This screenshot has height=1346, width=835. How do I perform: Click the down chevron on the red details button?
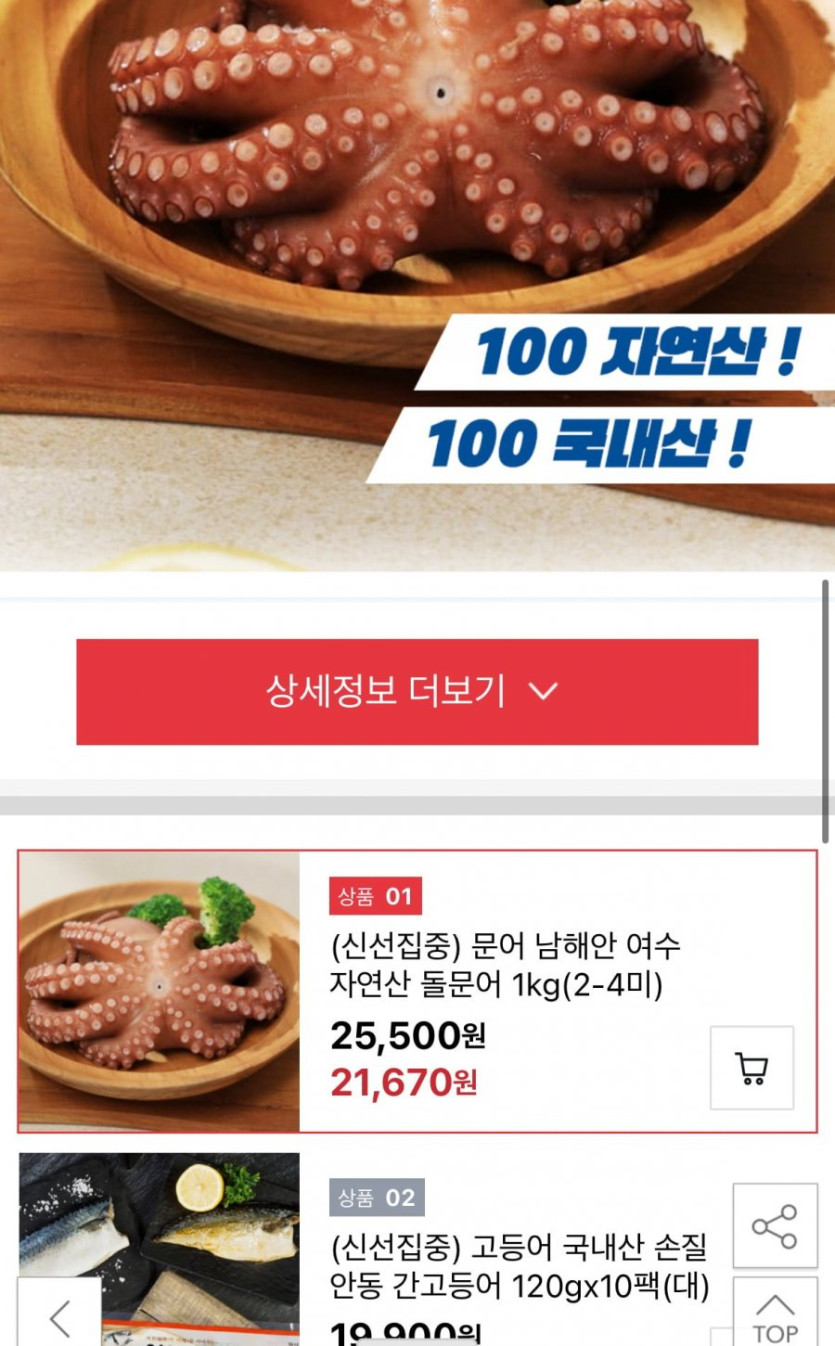point(543,690)
